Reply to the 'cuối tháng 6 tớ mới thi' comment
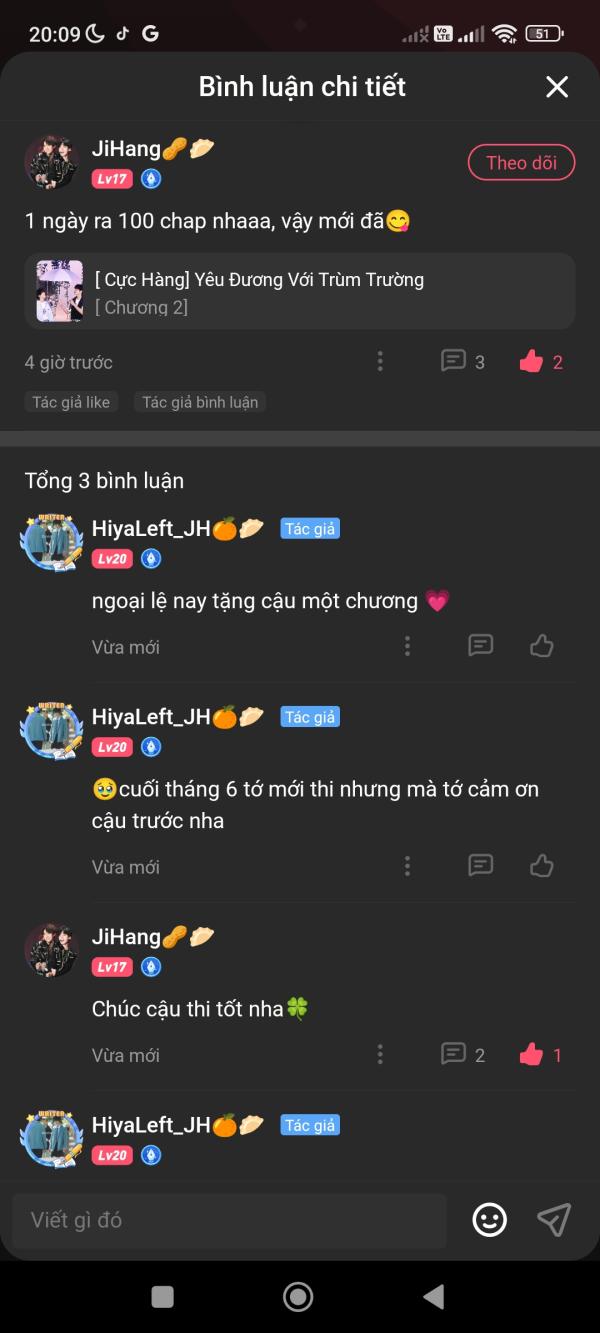Image resolution: width=600 pixels, height=1333 pixels. point(481,866)
